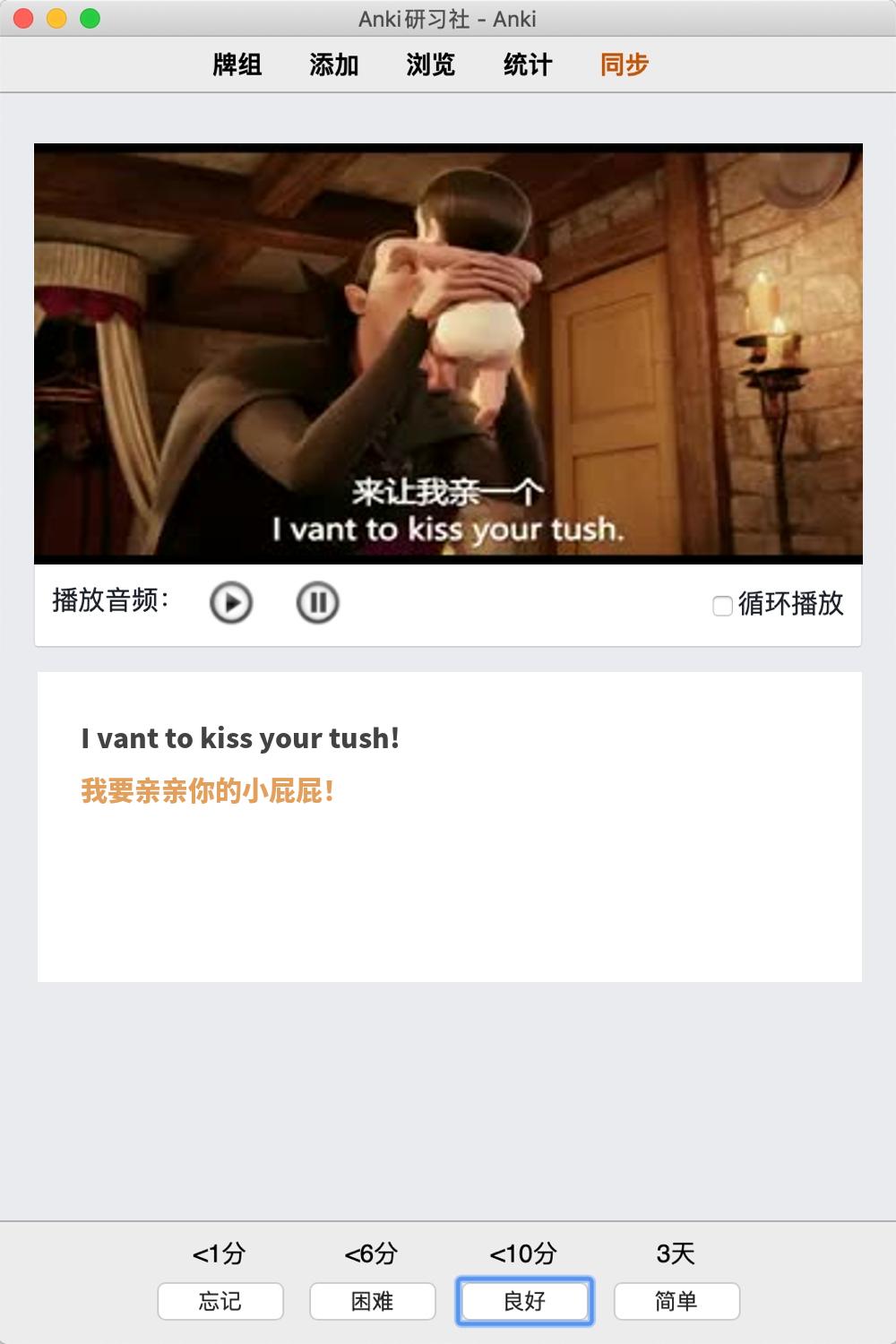Screen dimensions: 896x1344
Task: Rate the card as 良好
Action: pos(524,1301)
